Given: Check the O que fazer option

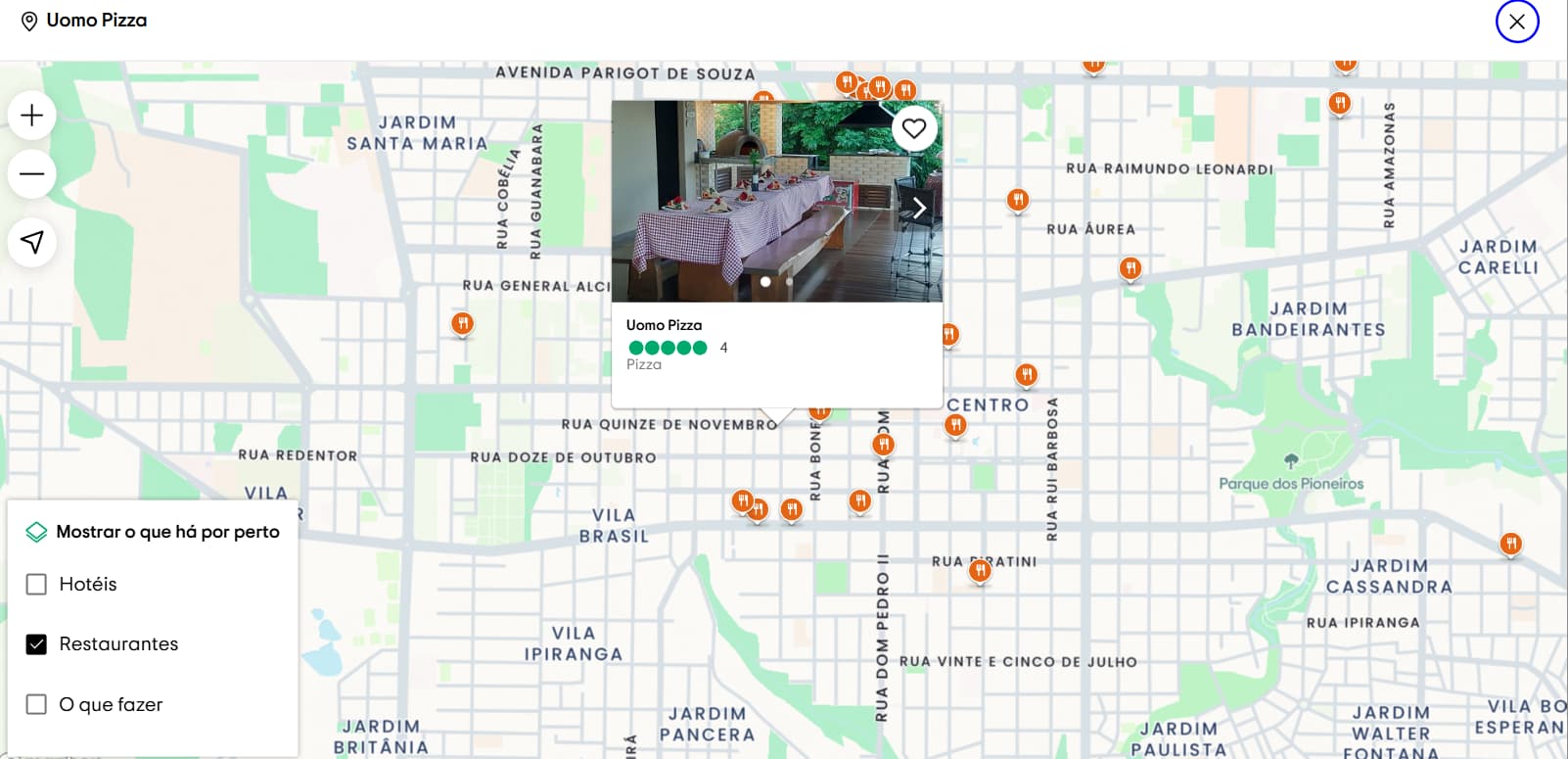Looking at the screenshot, I should (x=36, y=704).
